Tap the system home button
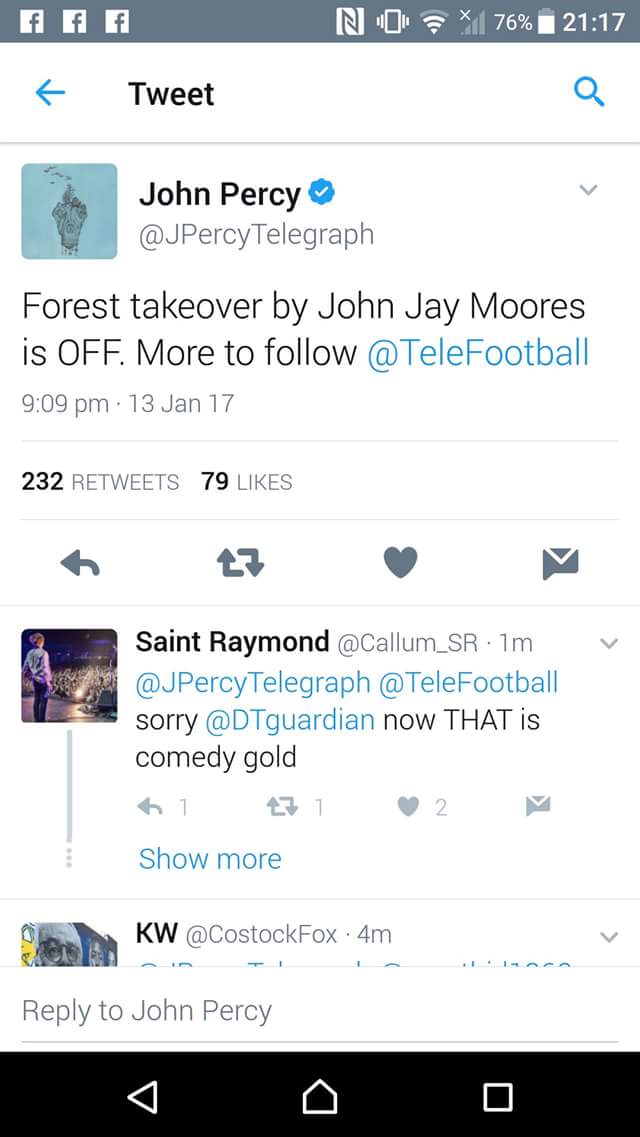Viewport: 640px width, 1137px height. pyautogui.click(x=319, y=1097)
